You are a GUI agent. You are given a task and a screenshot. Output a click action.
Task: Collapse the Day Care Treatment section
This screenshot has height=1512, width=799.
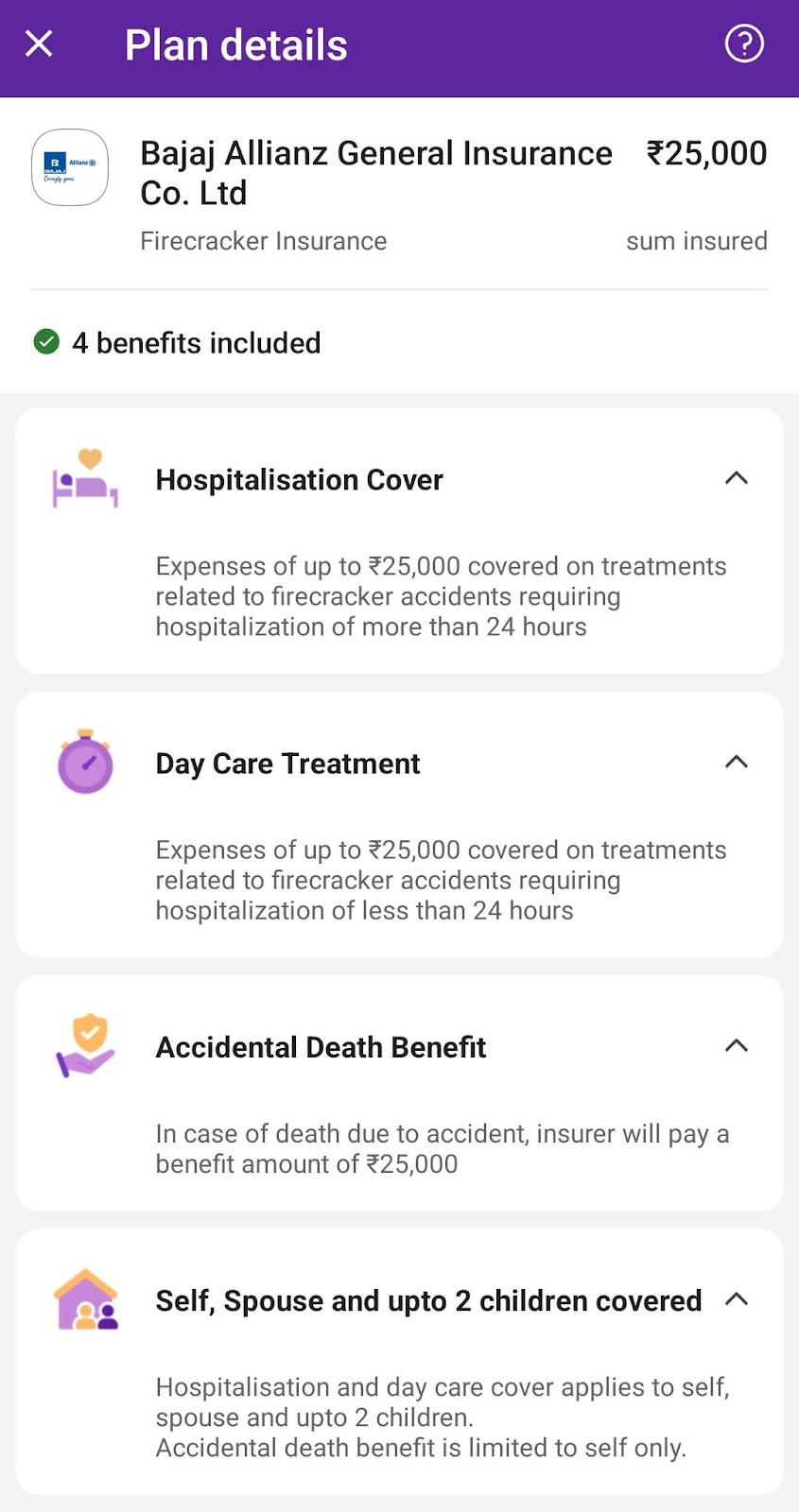tap(736, 762)
